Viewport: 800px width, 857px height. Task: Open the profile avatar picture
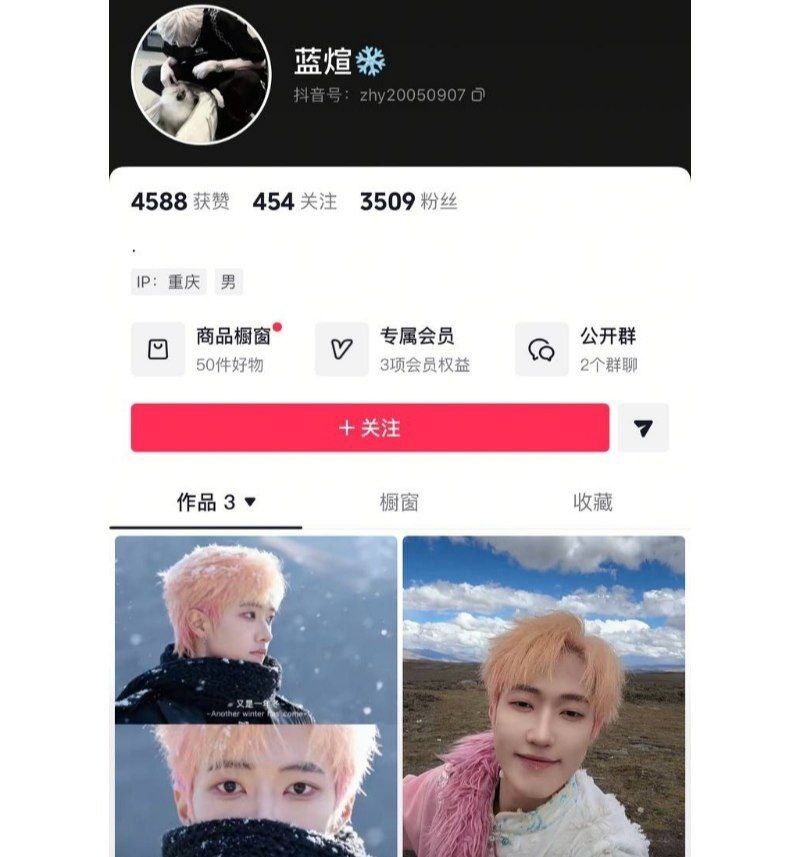click(x=201, y=75)
